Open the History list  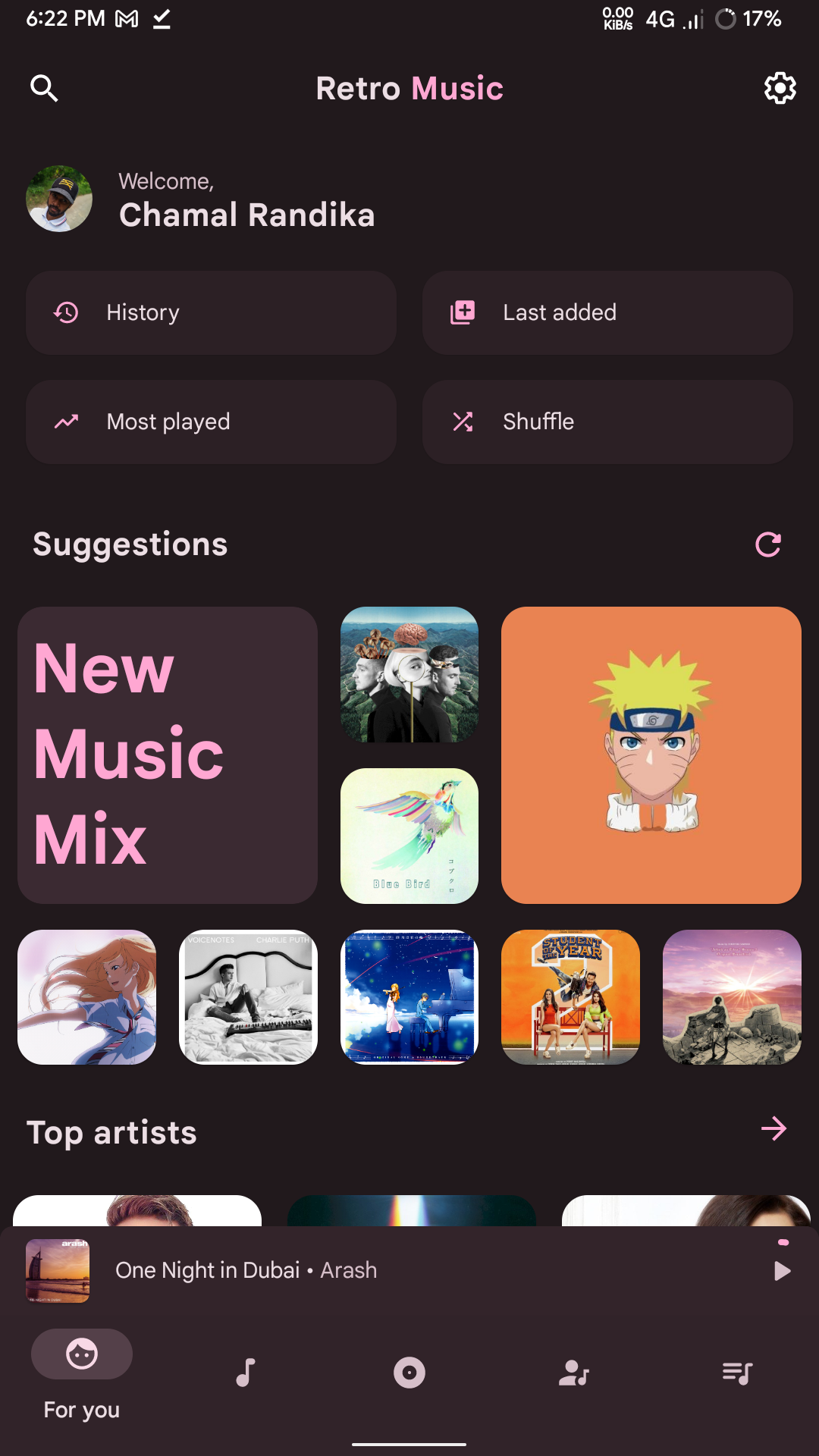(211, 312)
